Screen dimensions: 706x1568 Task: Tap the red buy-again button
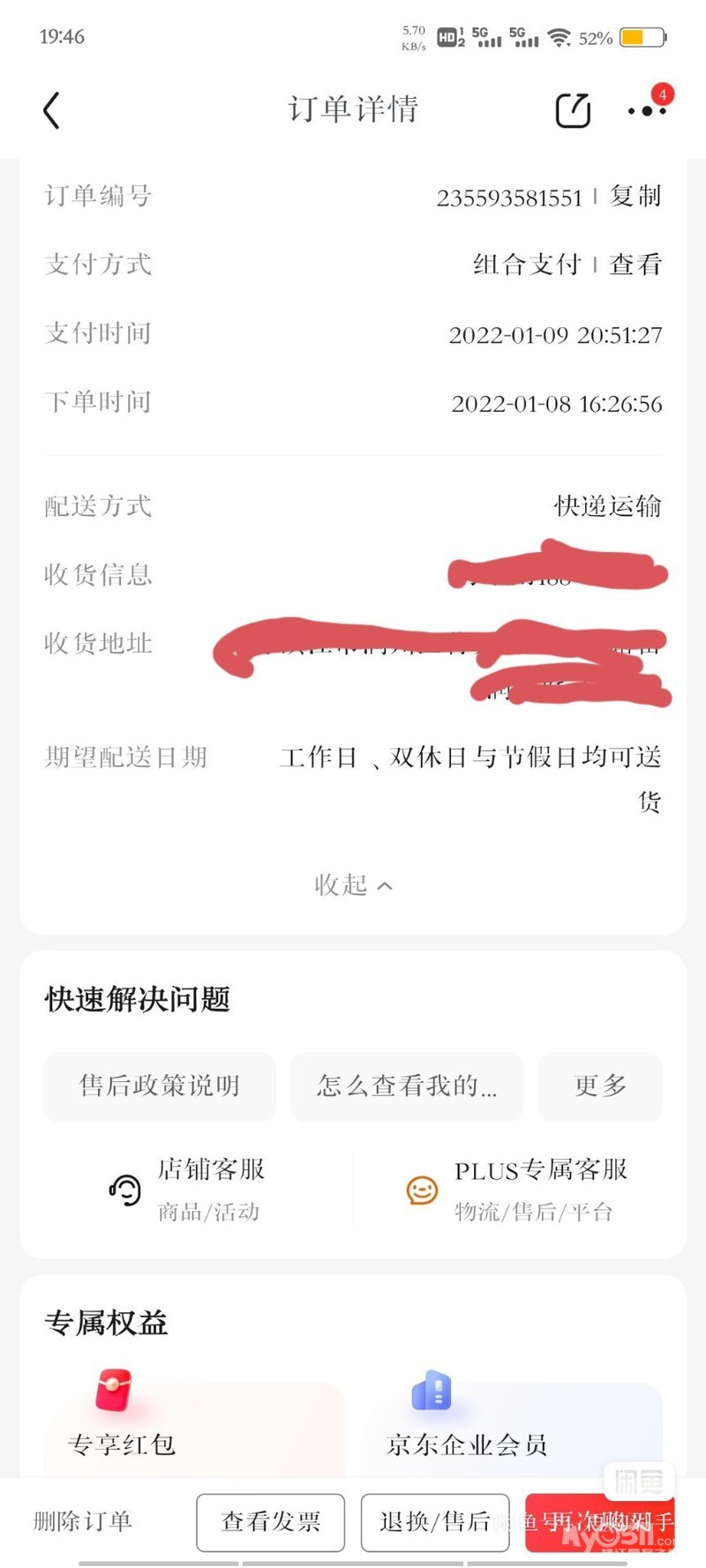[600, 1521]
